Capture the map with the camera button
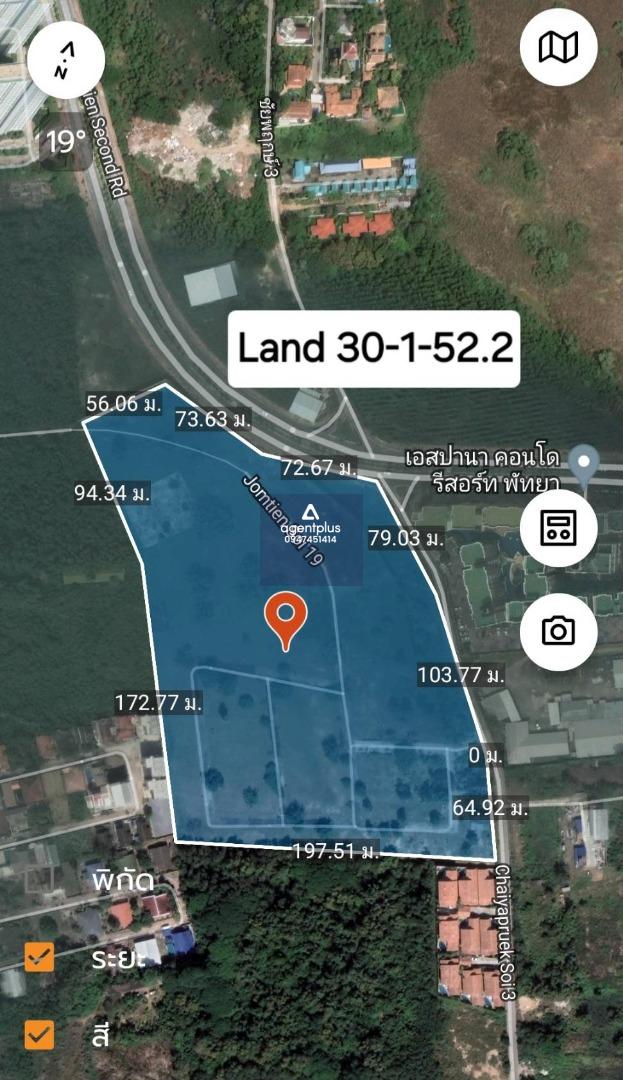The width and height of the screenshot is (623, 1080). coord(558,632)
